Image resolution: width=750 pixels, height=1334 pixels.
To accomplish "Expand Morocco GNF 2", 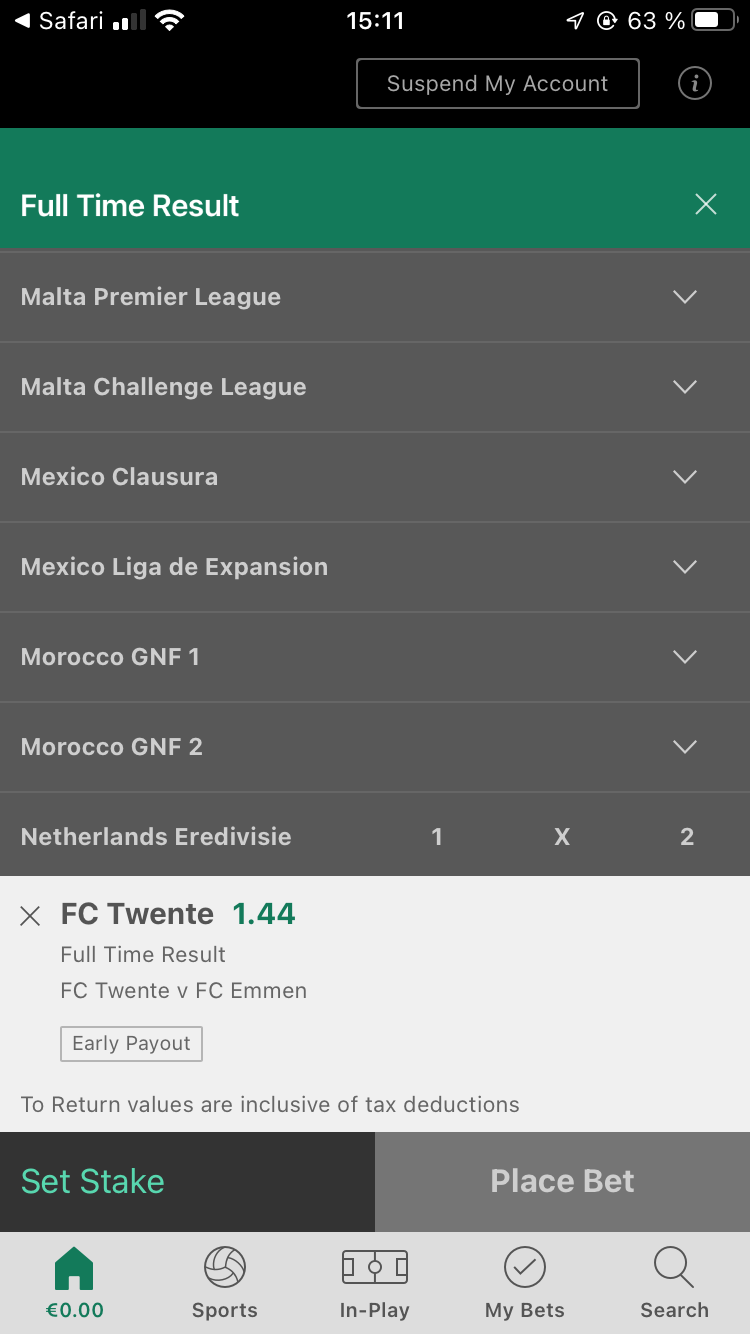I will coord(375,747).
